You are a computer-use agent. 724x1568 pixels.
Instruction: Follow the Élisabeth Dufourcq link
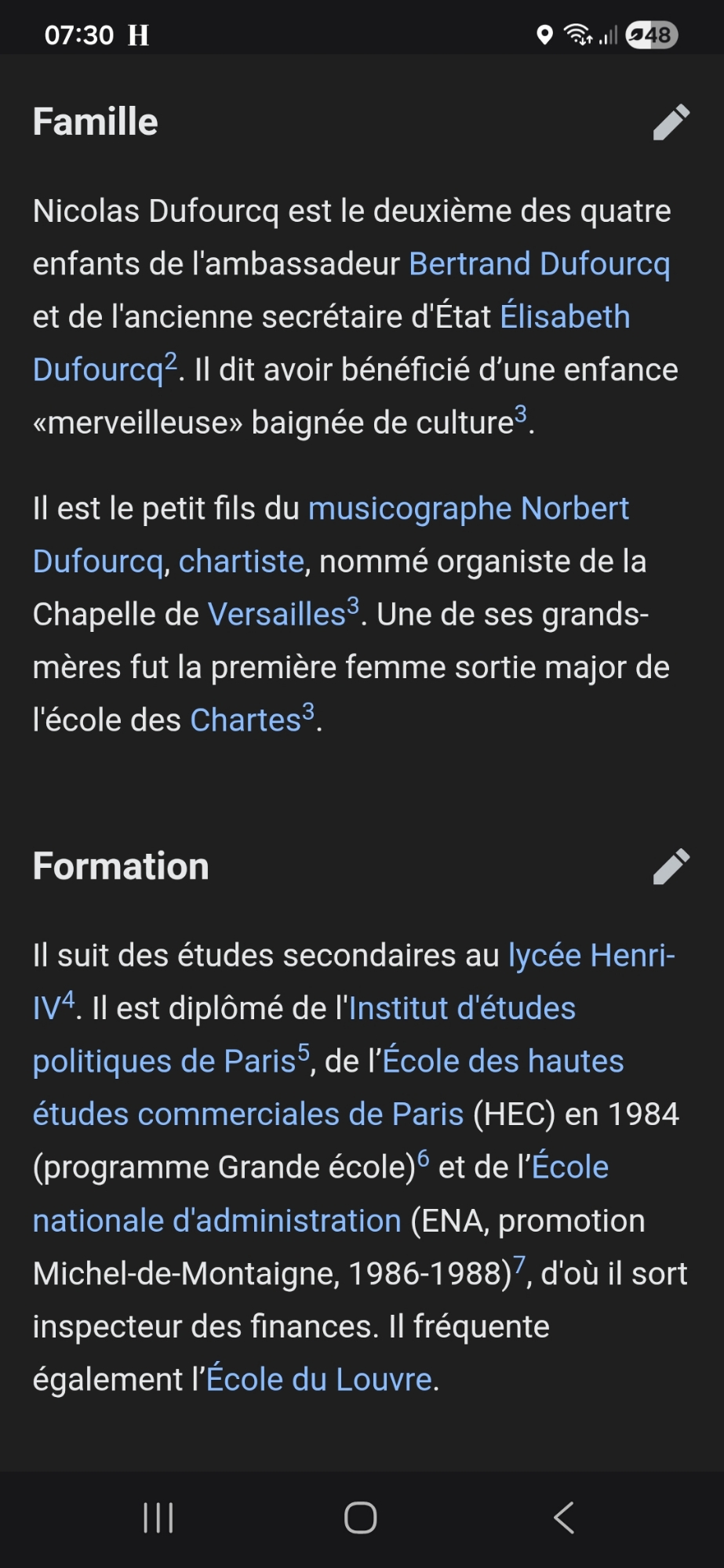(564, 317)
